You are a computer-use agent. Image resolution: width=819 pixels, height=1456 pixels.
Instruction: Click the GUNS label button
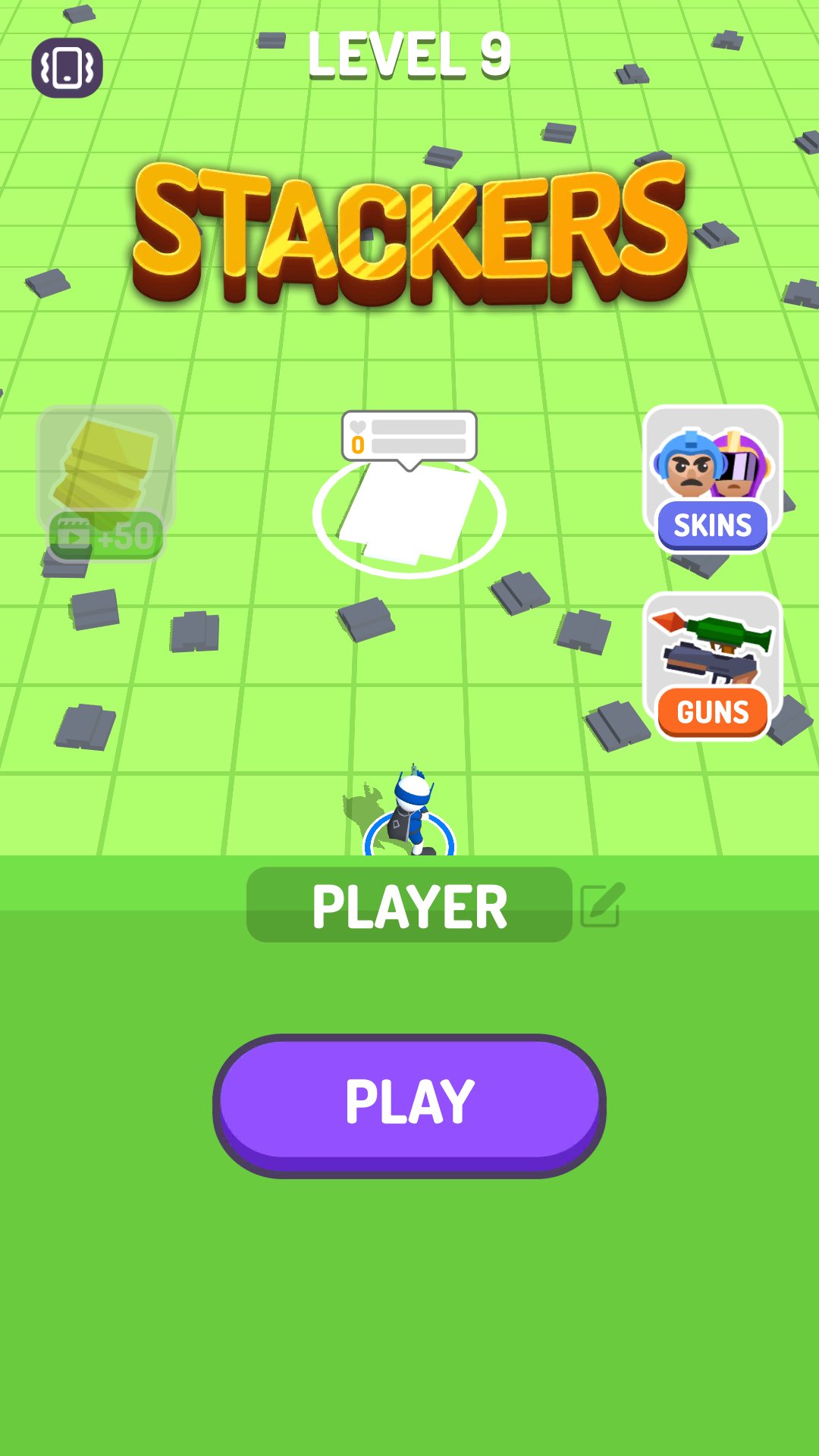click(x=711, y=711)
